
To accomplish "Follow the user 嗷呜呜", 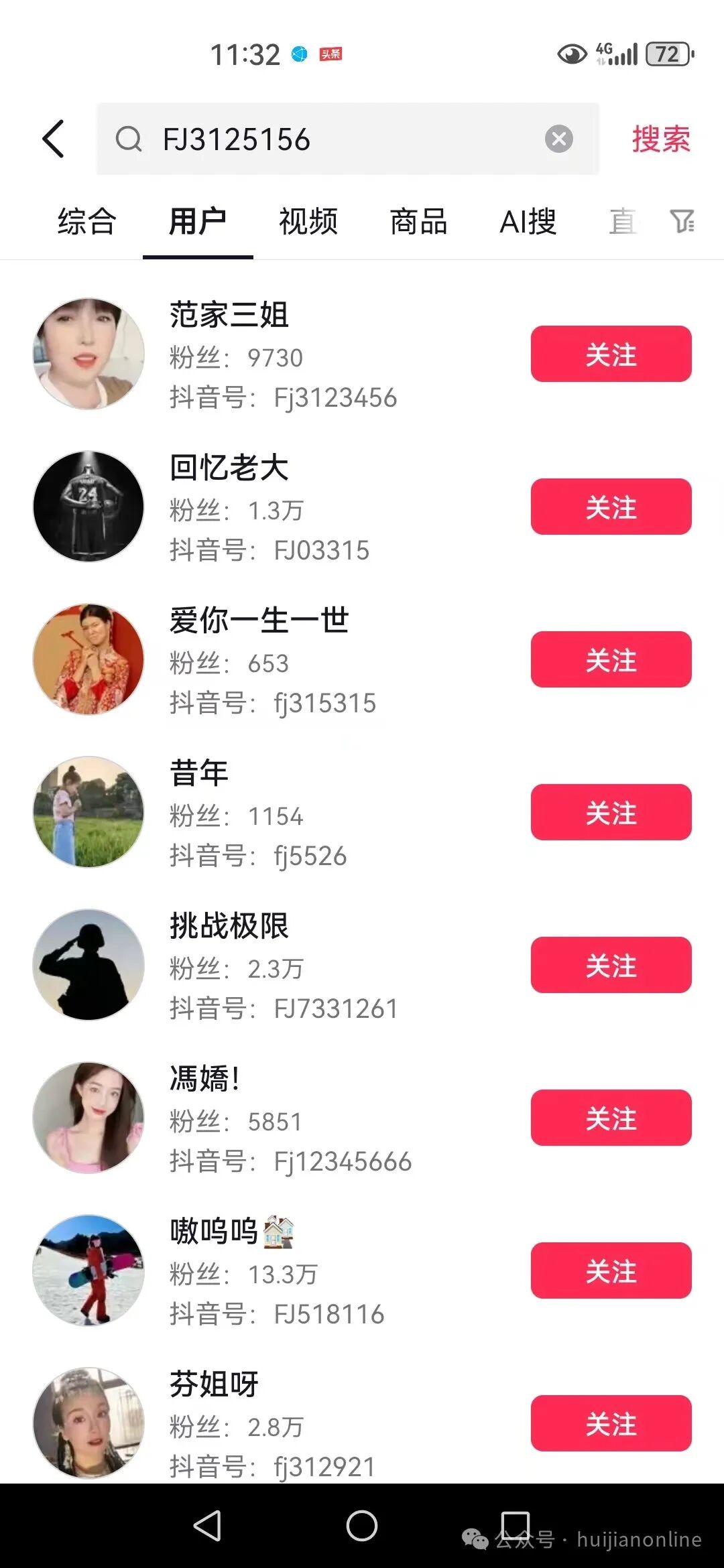I will click(611, 1270).
